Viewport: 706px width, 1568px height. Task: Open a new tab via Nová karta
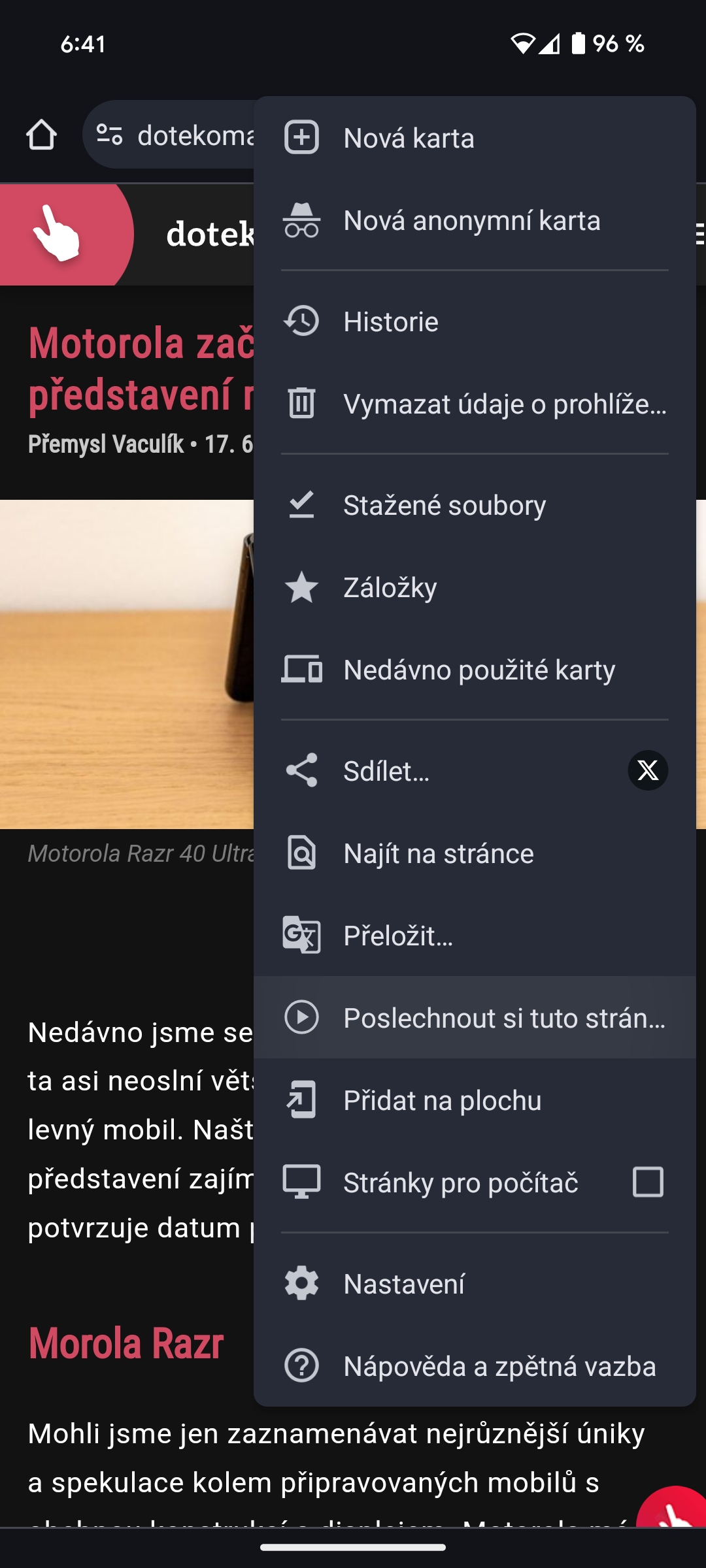[409, 138]
